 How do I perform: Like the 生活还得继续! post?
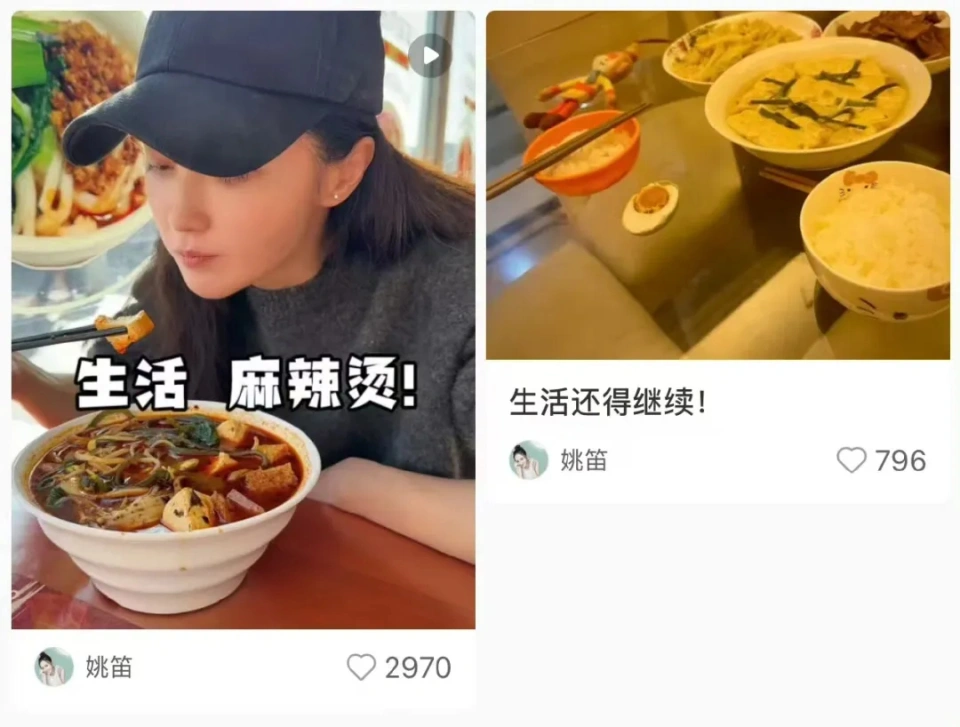pyautogui.click(x=851, y=460)
